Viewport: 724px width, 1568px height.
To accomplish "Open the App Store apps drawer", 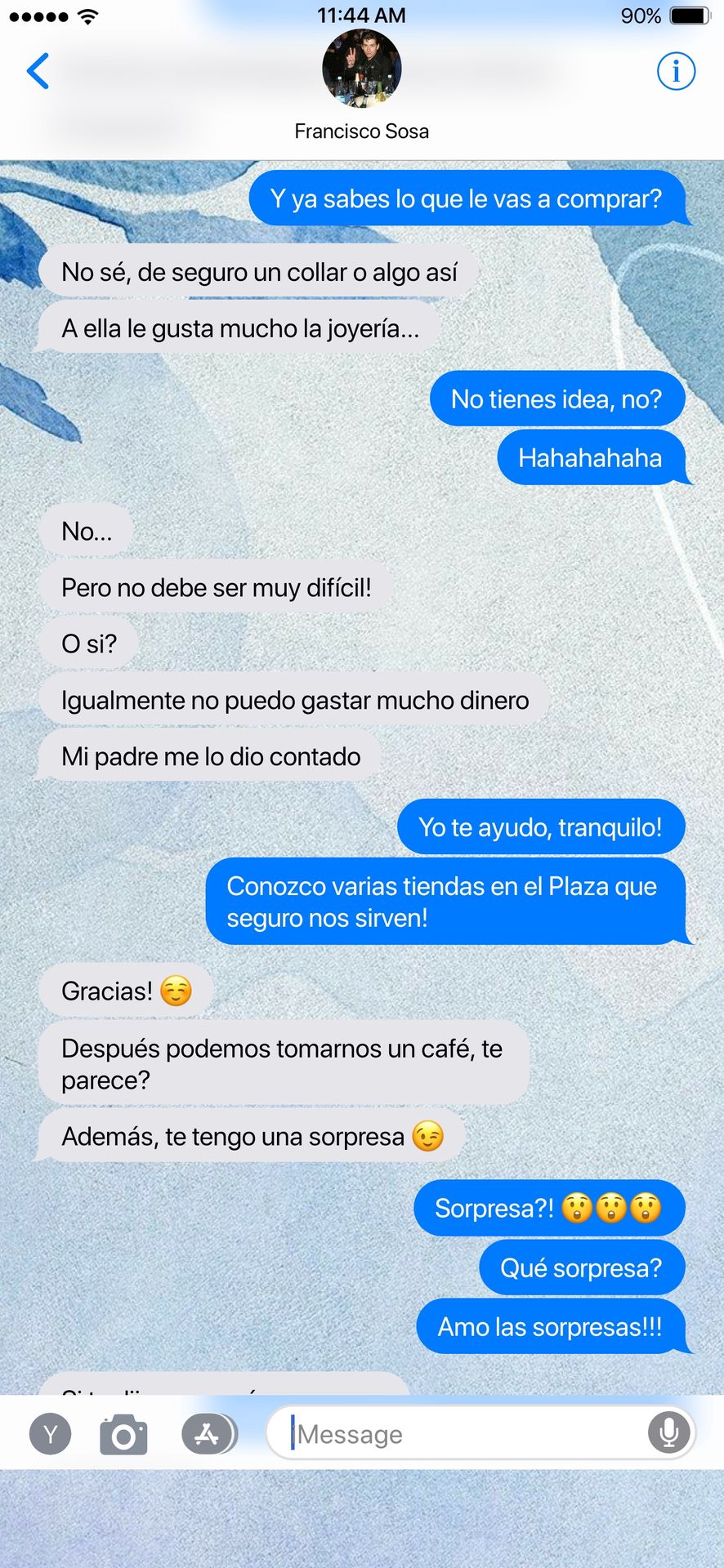I will 208,1434.
